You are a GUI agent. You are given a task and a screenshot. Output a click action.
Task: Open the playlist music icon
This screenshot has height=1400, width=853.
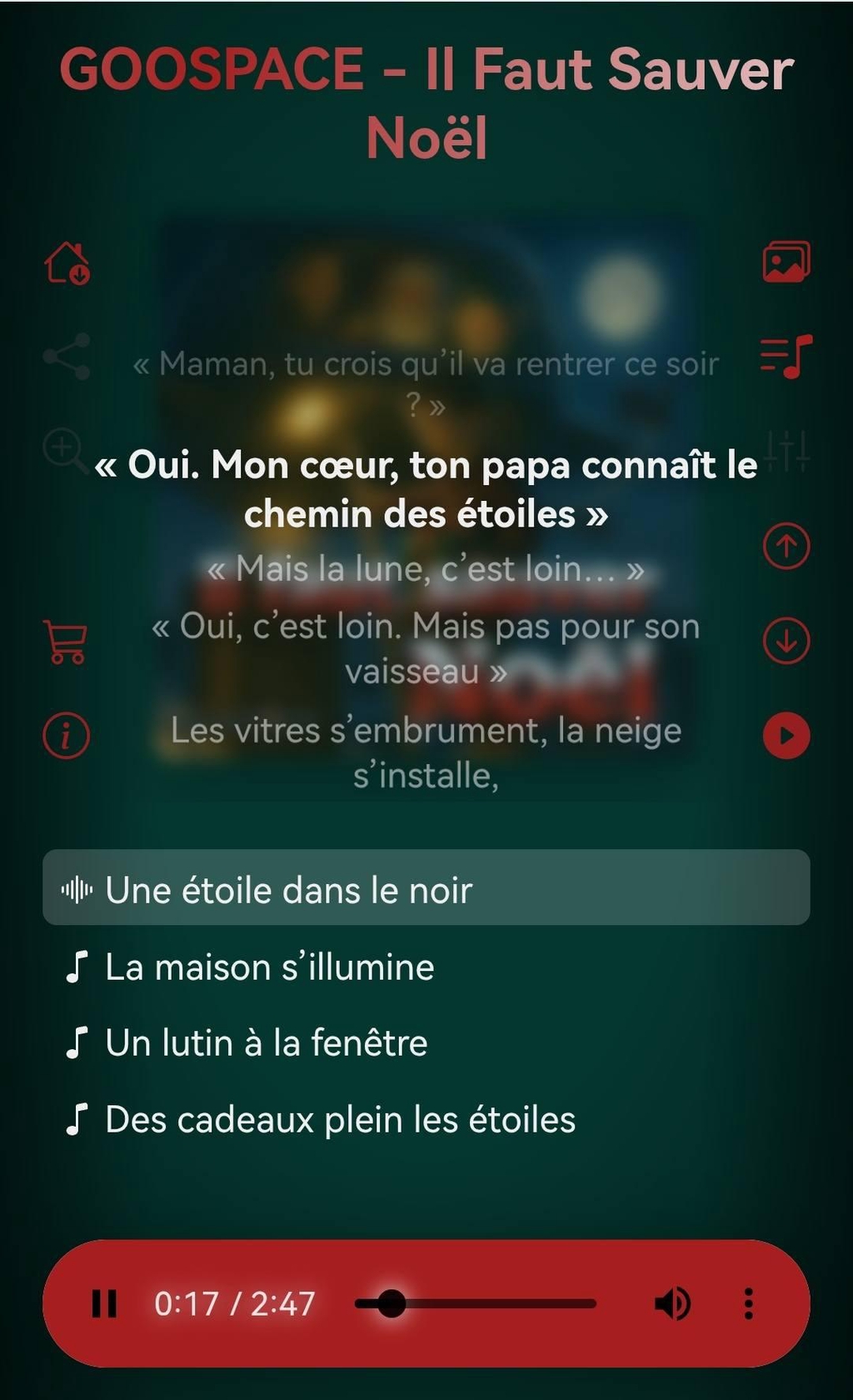pos(786,357)
